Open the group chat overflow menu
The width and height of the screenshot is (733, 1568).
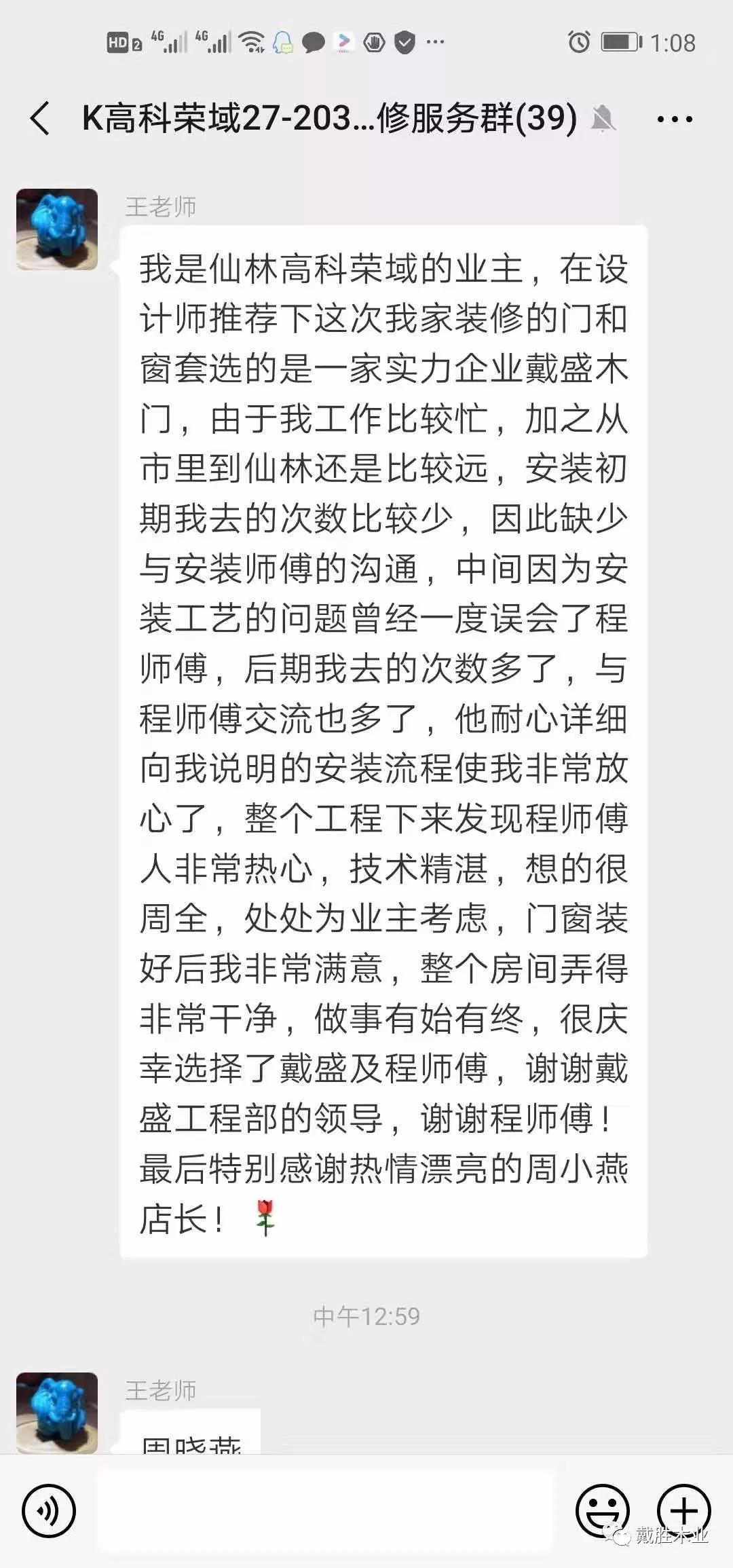pyautogui.click(x=675, y=119)
